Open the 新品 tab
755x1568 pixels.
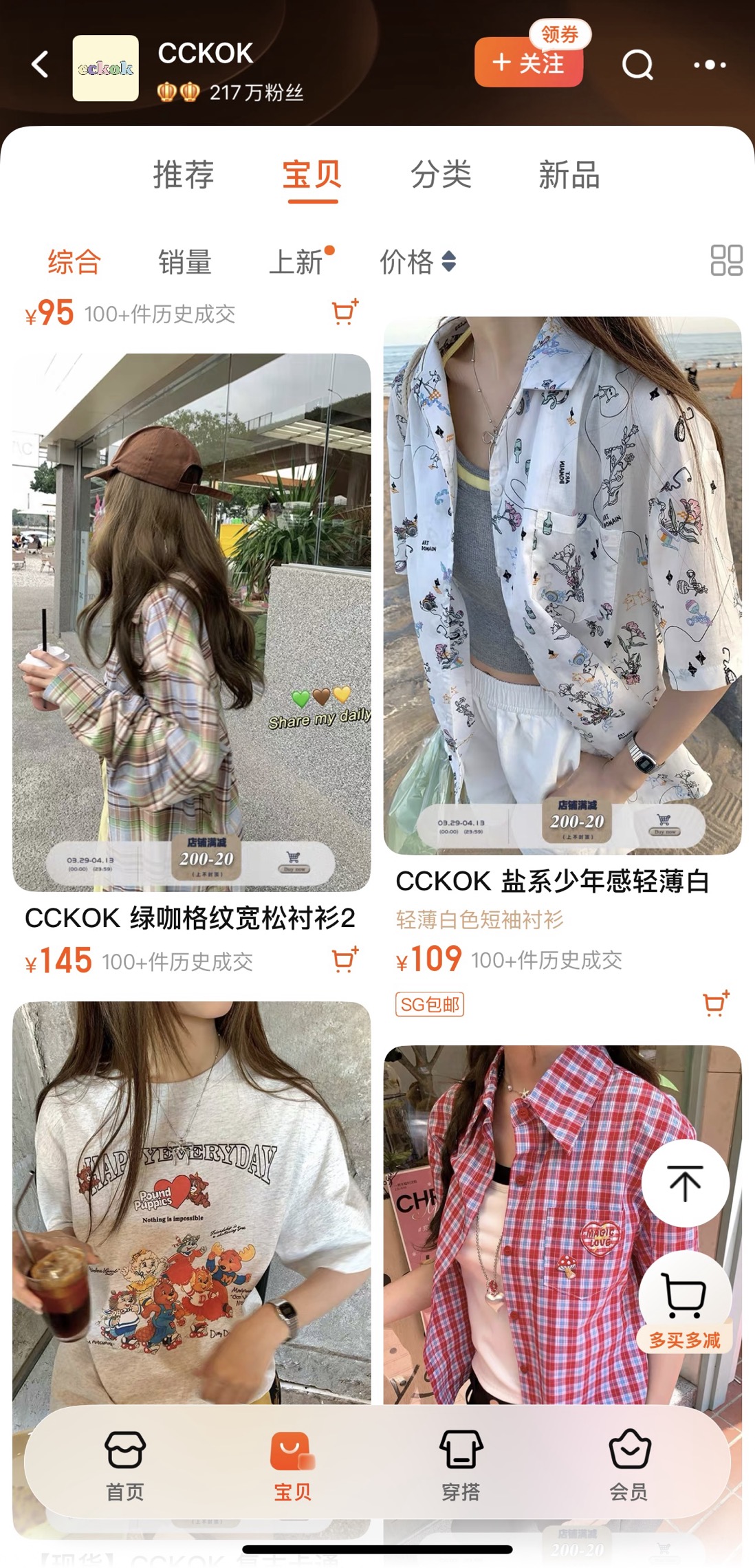click(569, 175)
